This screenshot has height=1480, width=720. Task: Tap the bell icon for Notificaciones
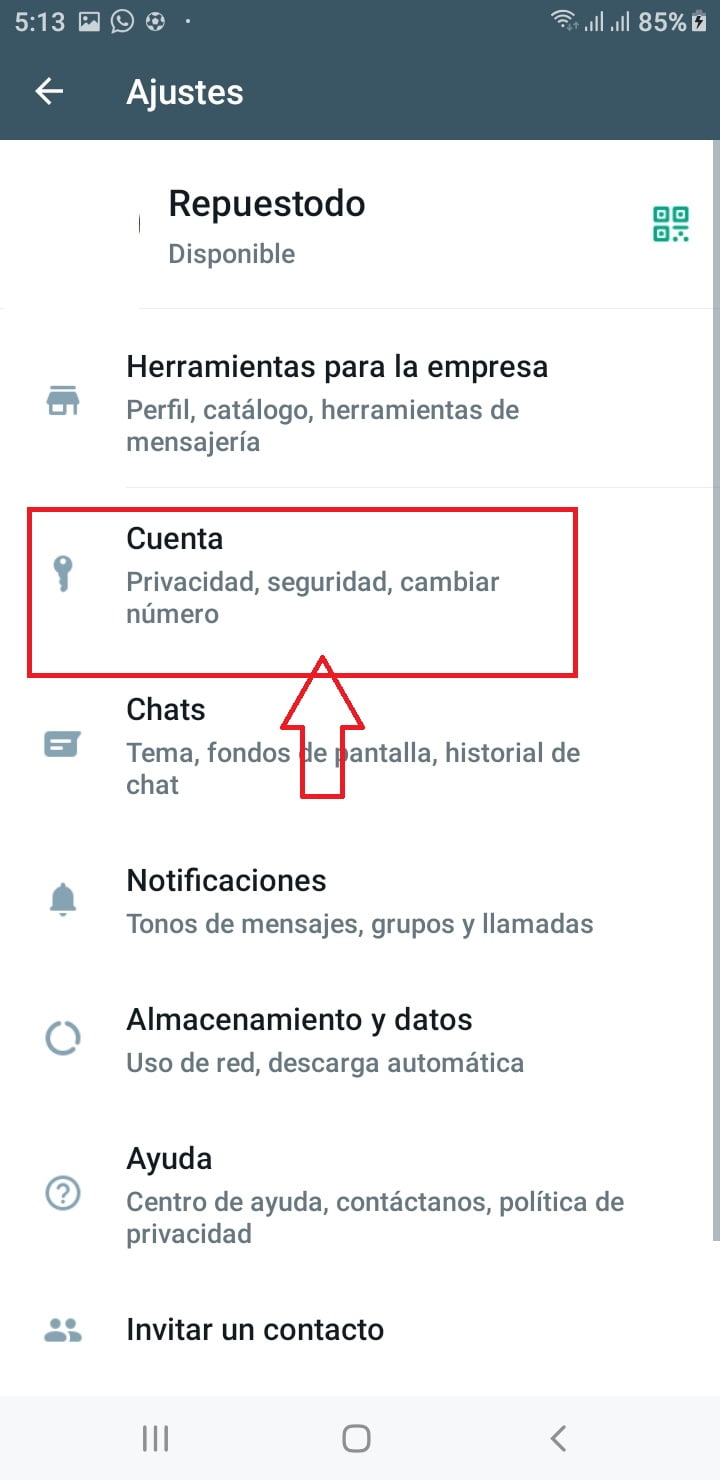click(x=64, y=897)
